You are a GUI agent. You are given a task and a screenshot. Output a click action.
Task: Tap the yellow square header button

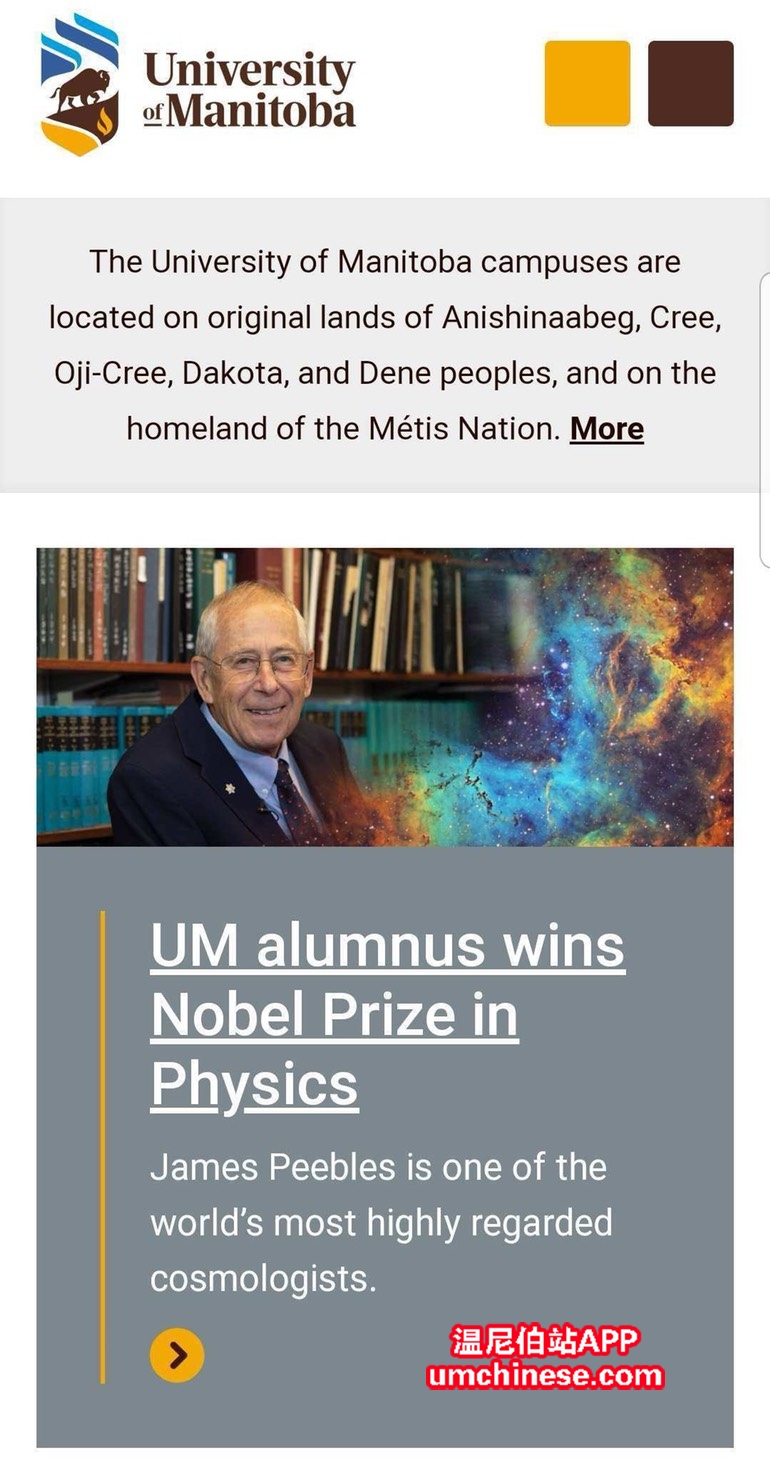tap(587, 83)
